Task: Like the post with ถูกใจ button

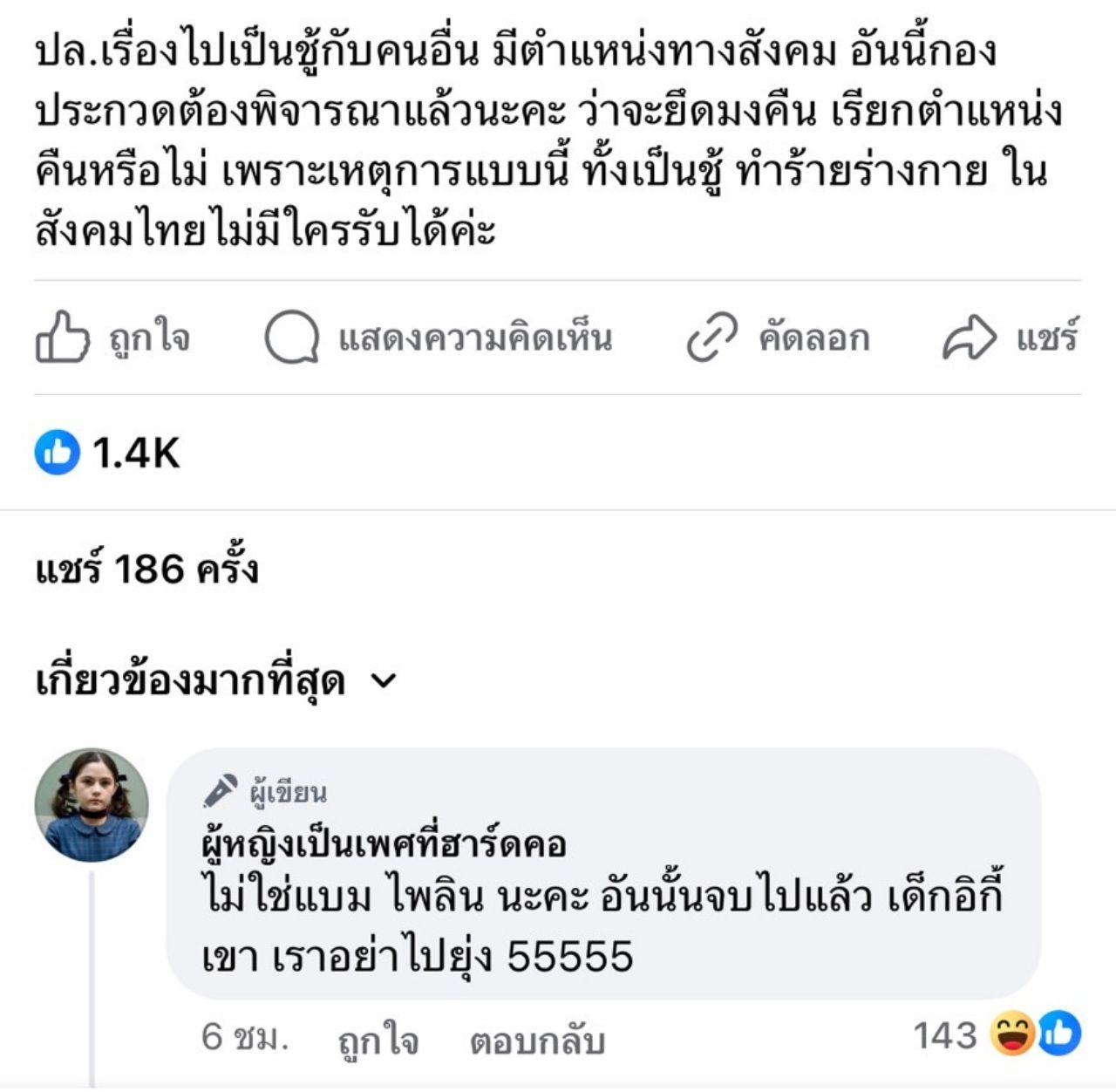Action: (x=113, y=338)
